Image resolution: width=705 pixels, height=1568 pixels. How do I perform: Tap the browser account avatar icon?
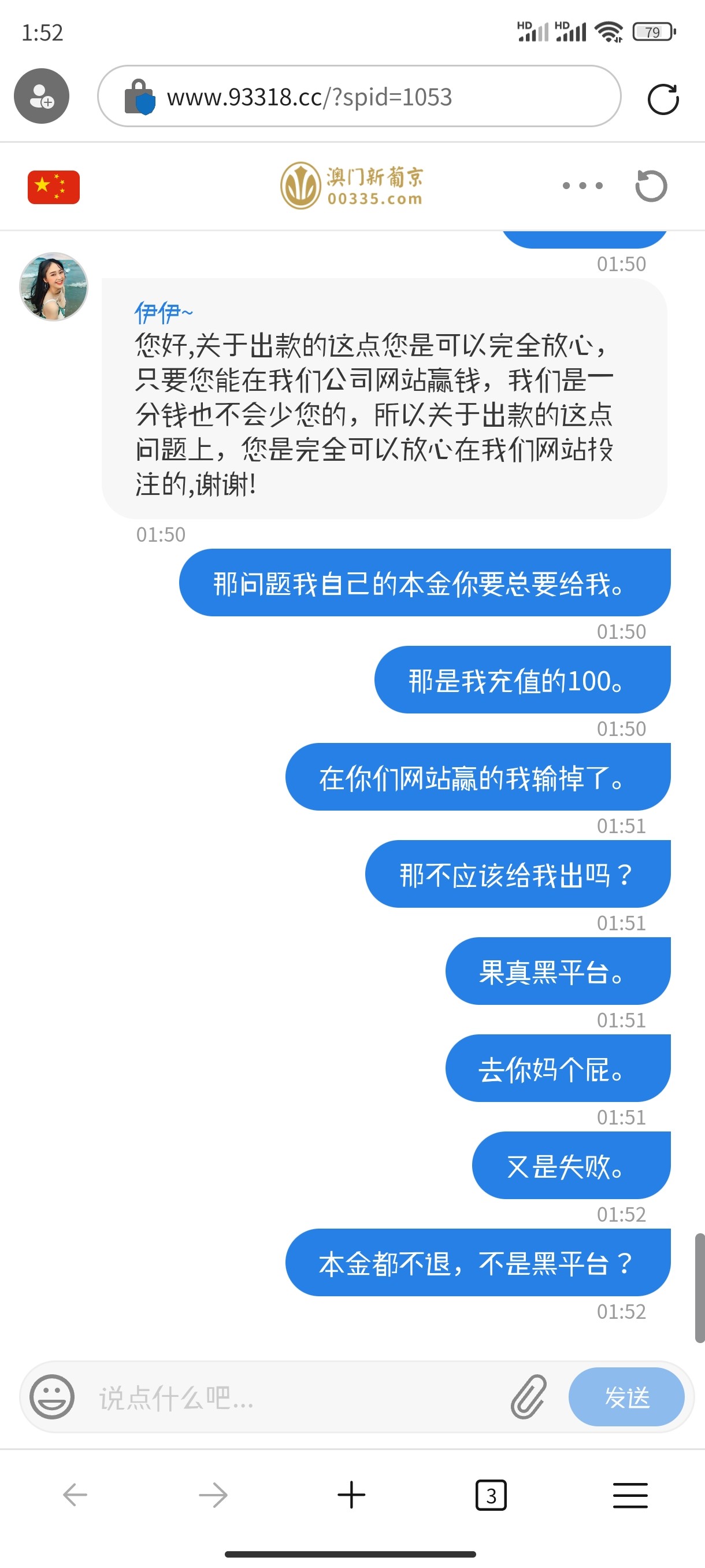coord(42,96)
